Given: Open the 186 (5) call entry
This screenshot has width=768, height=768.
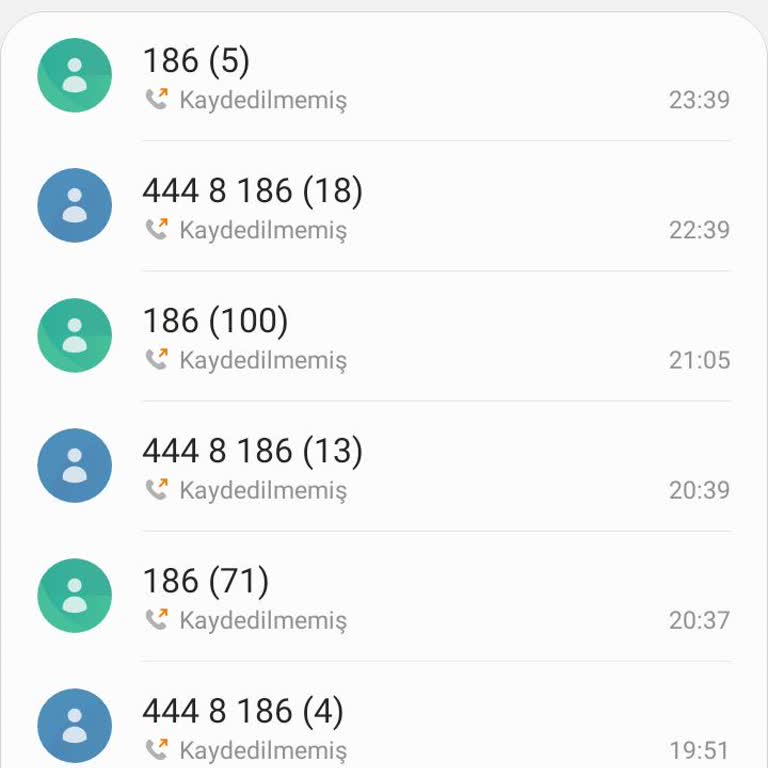Looking at the screenshot, I should pyautogui.click(x=400, y=78).
